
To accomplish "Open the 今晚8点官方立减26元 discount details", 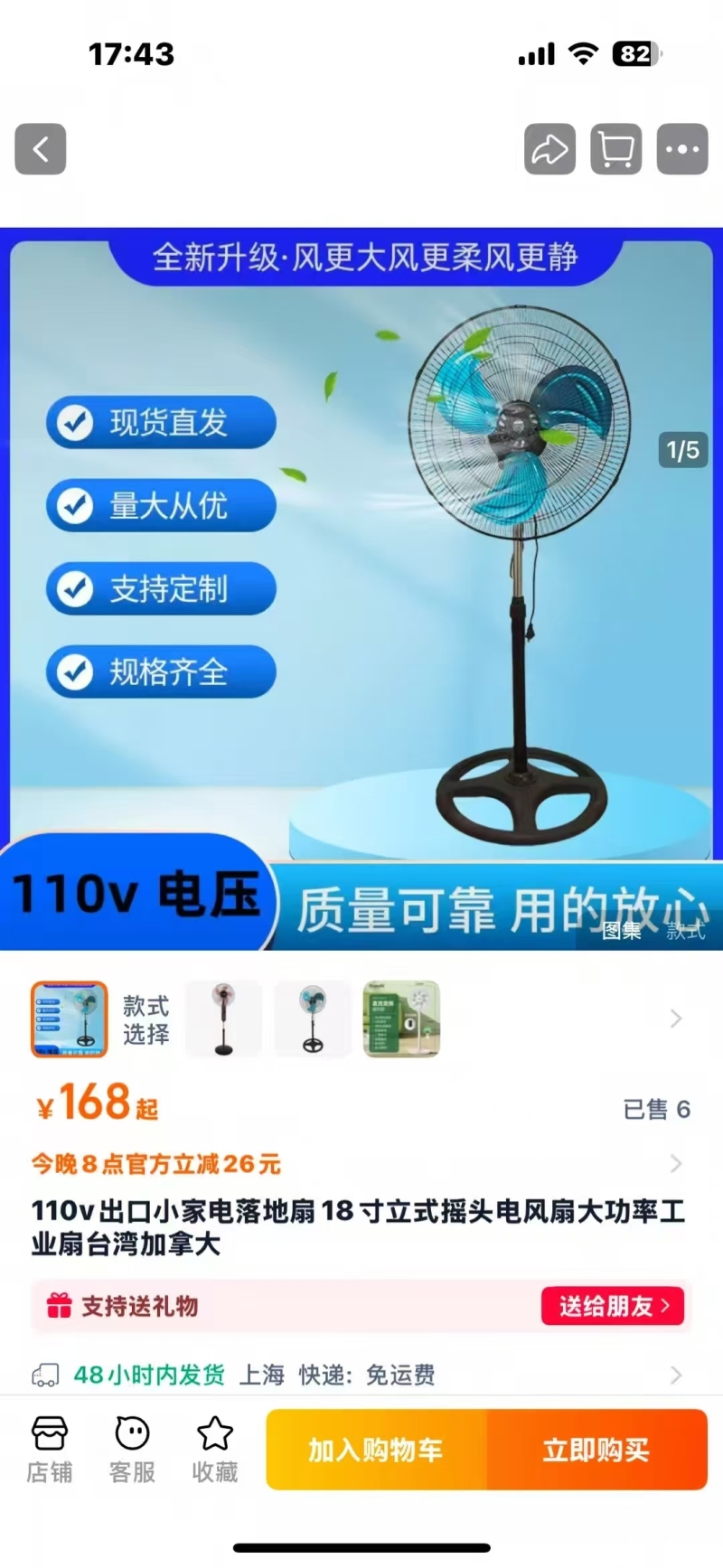I will tap(155, 1163).
